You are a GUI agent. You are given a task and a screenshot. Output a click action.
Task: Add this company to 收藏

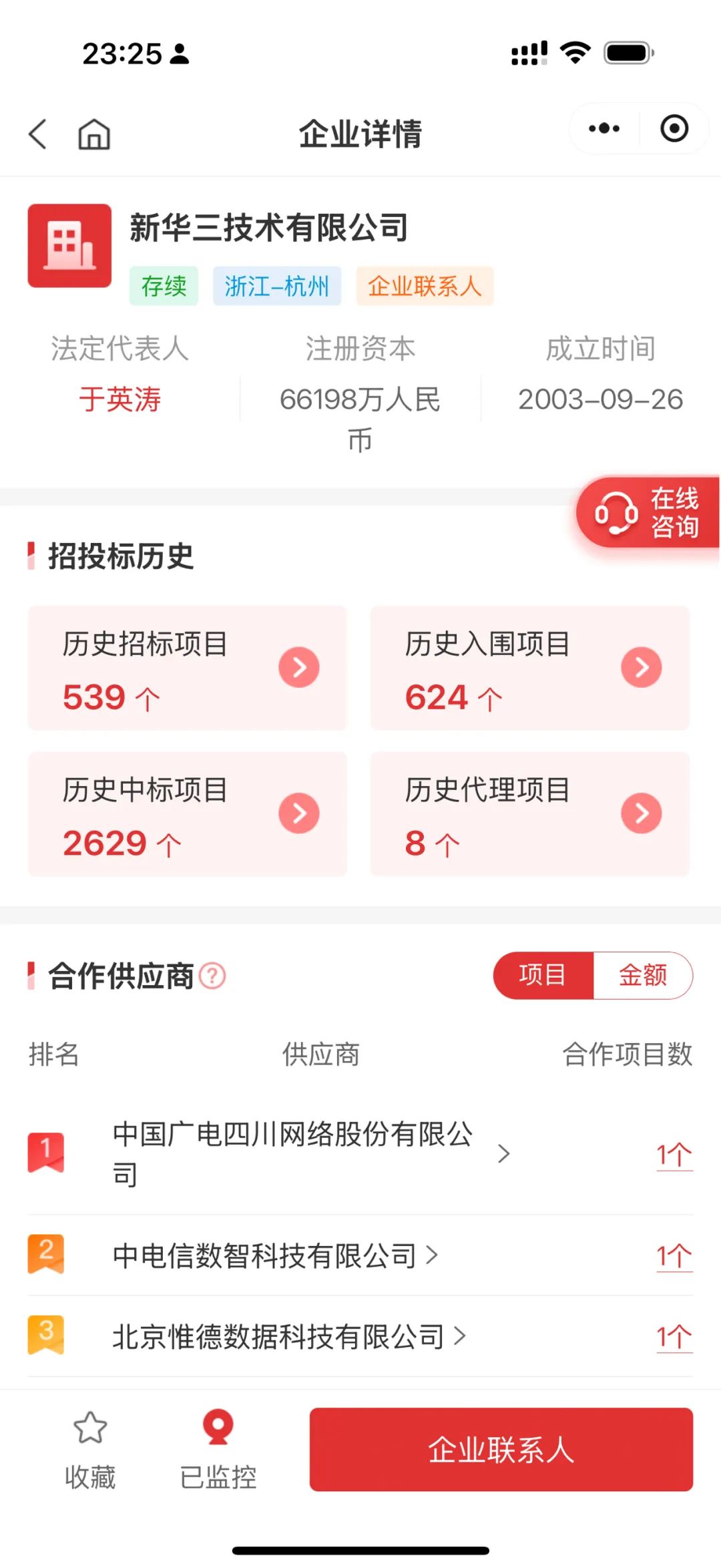(90, 1449)
